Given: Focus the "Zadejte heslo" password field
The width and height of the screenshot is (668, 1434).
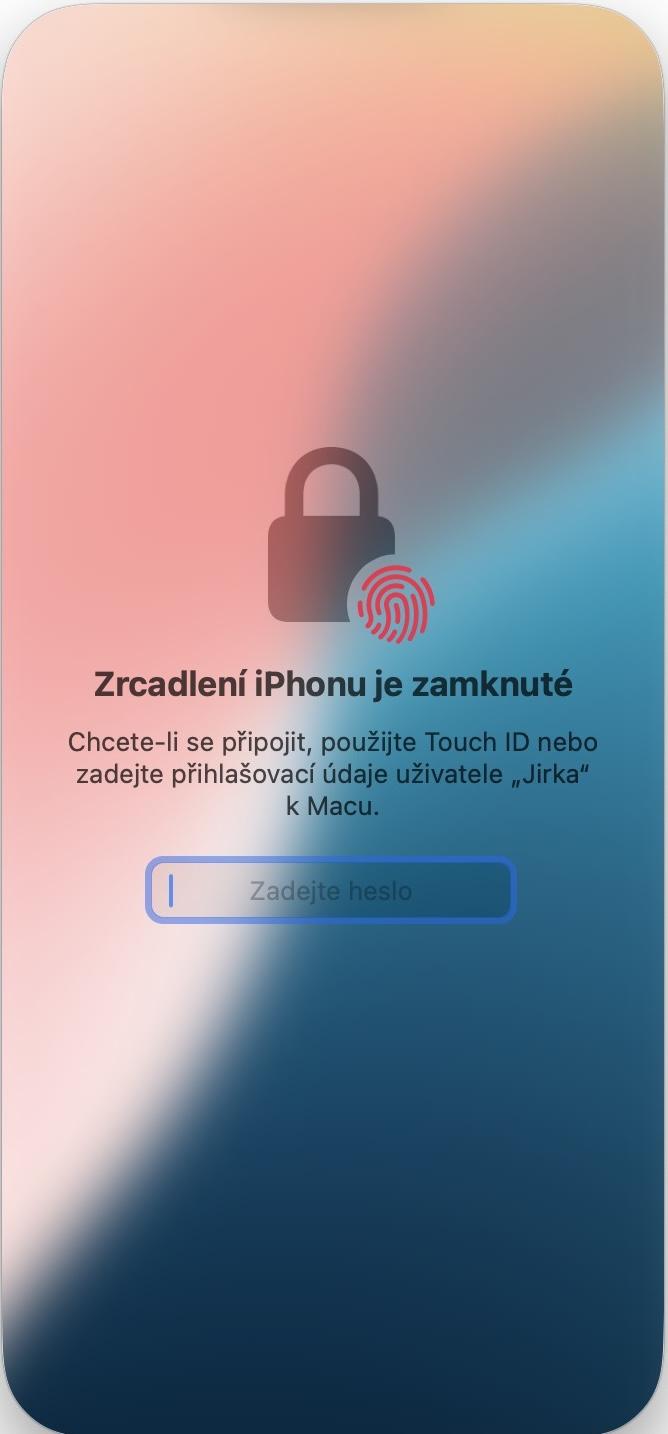Looking at the screenshot, I should pos(330,890).
